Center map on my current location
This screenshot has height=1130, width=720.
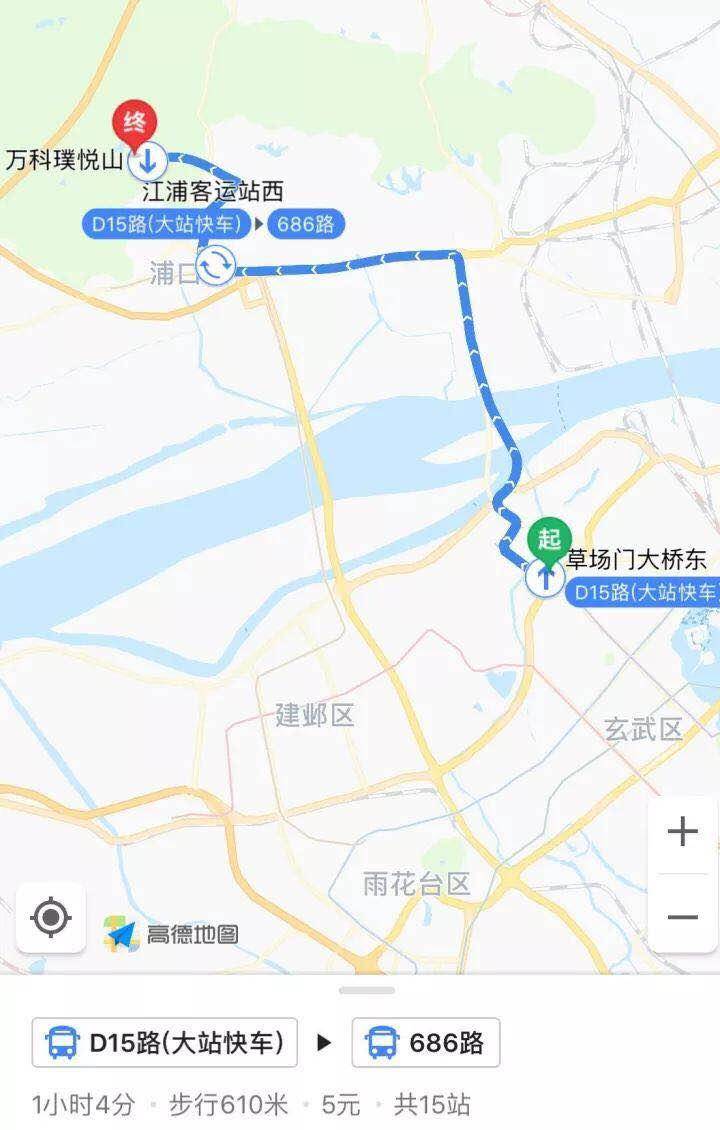[51, 917]
